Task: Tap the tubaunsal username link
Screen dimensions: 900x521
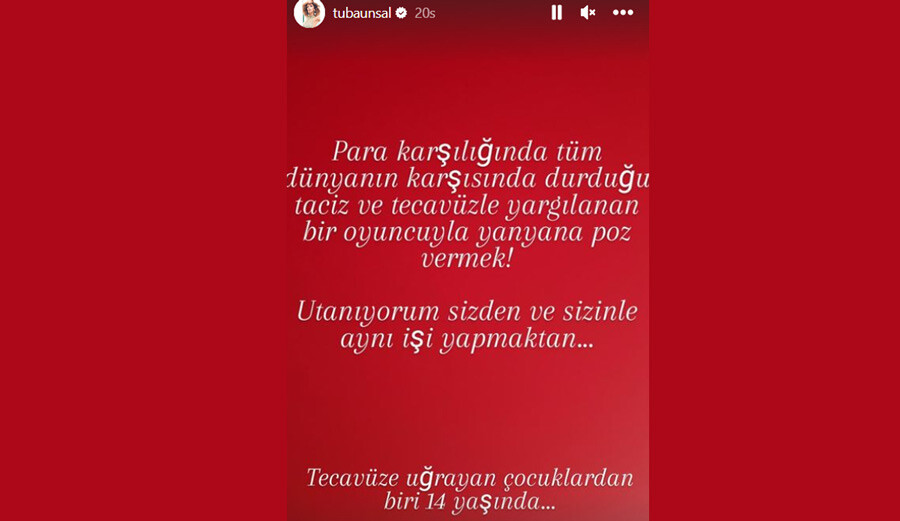Action: [x=362, y=13]
